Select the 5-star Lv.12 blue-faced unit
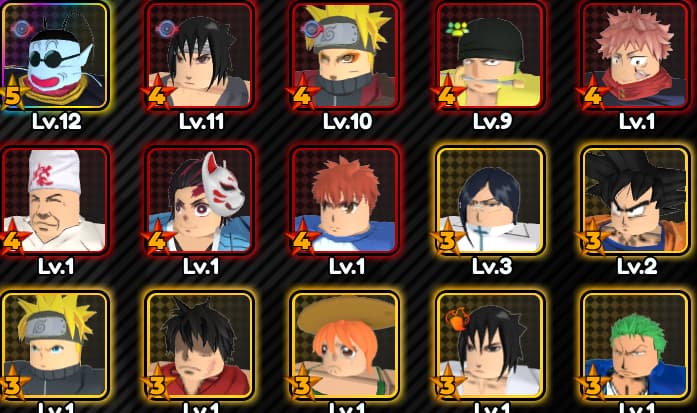 coord(55,56)
